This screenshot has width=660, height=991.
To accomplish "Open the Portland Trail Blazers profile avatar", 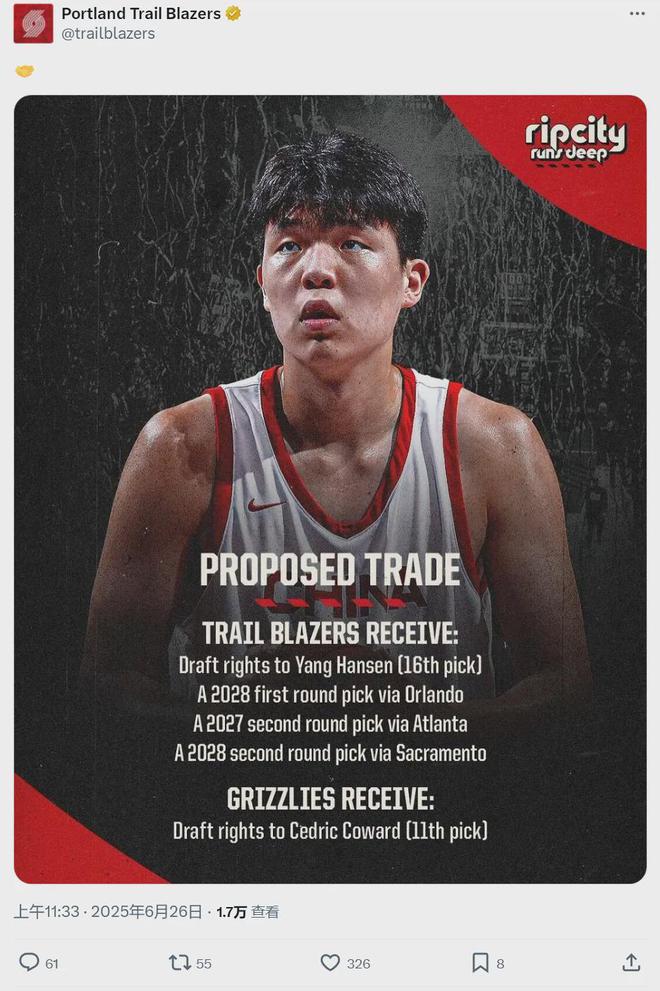I will tap(33, 23).
